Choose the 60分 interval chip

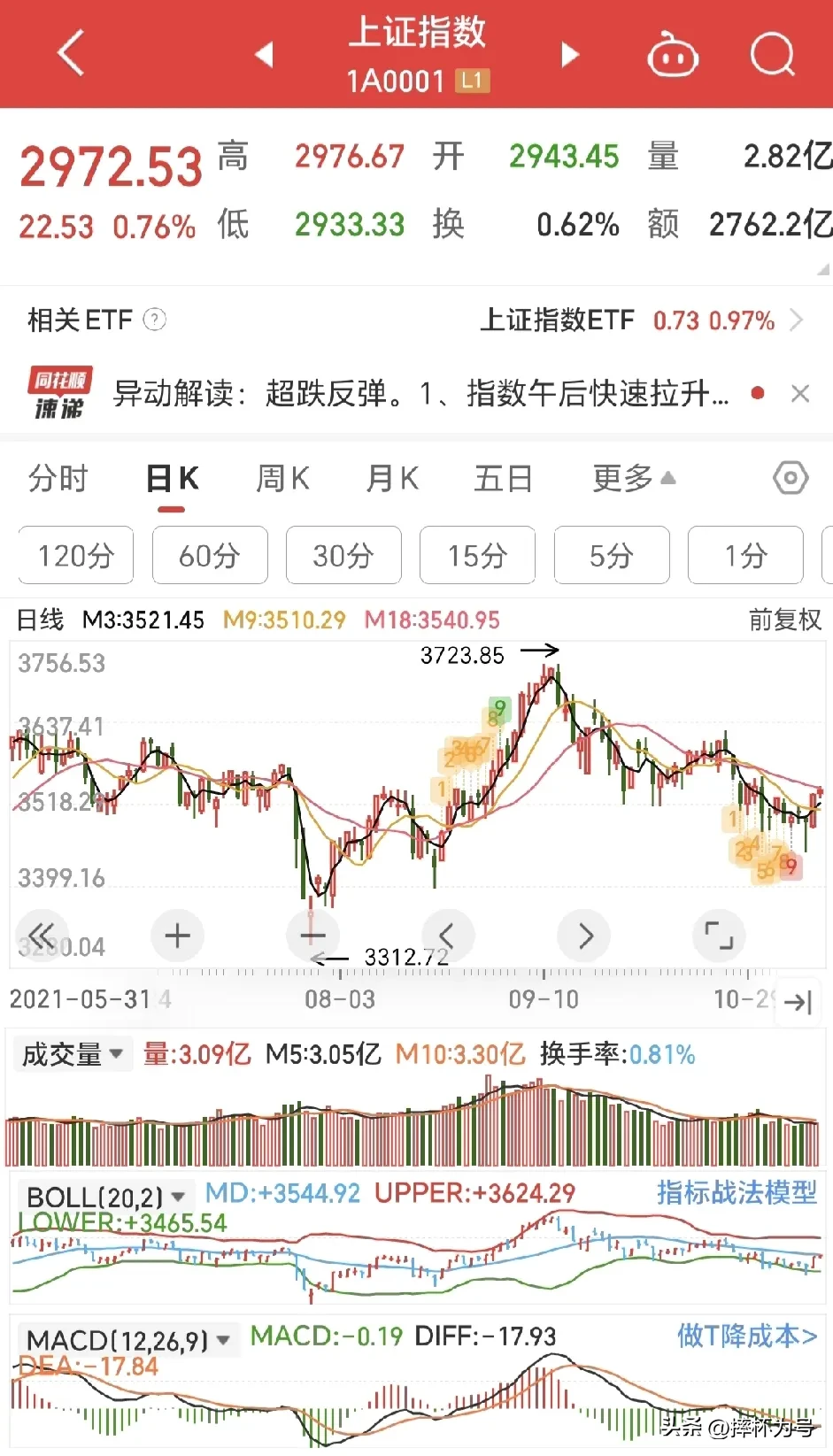210,556
